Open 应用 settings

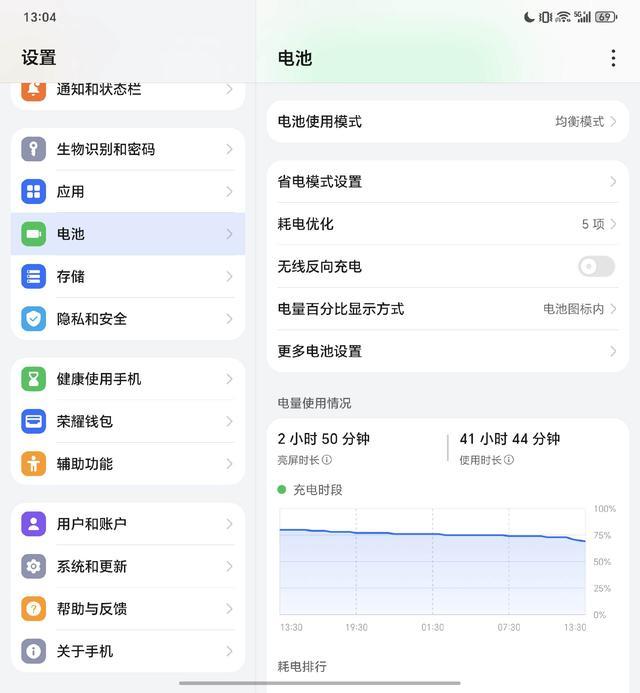128,191
